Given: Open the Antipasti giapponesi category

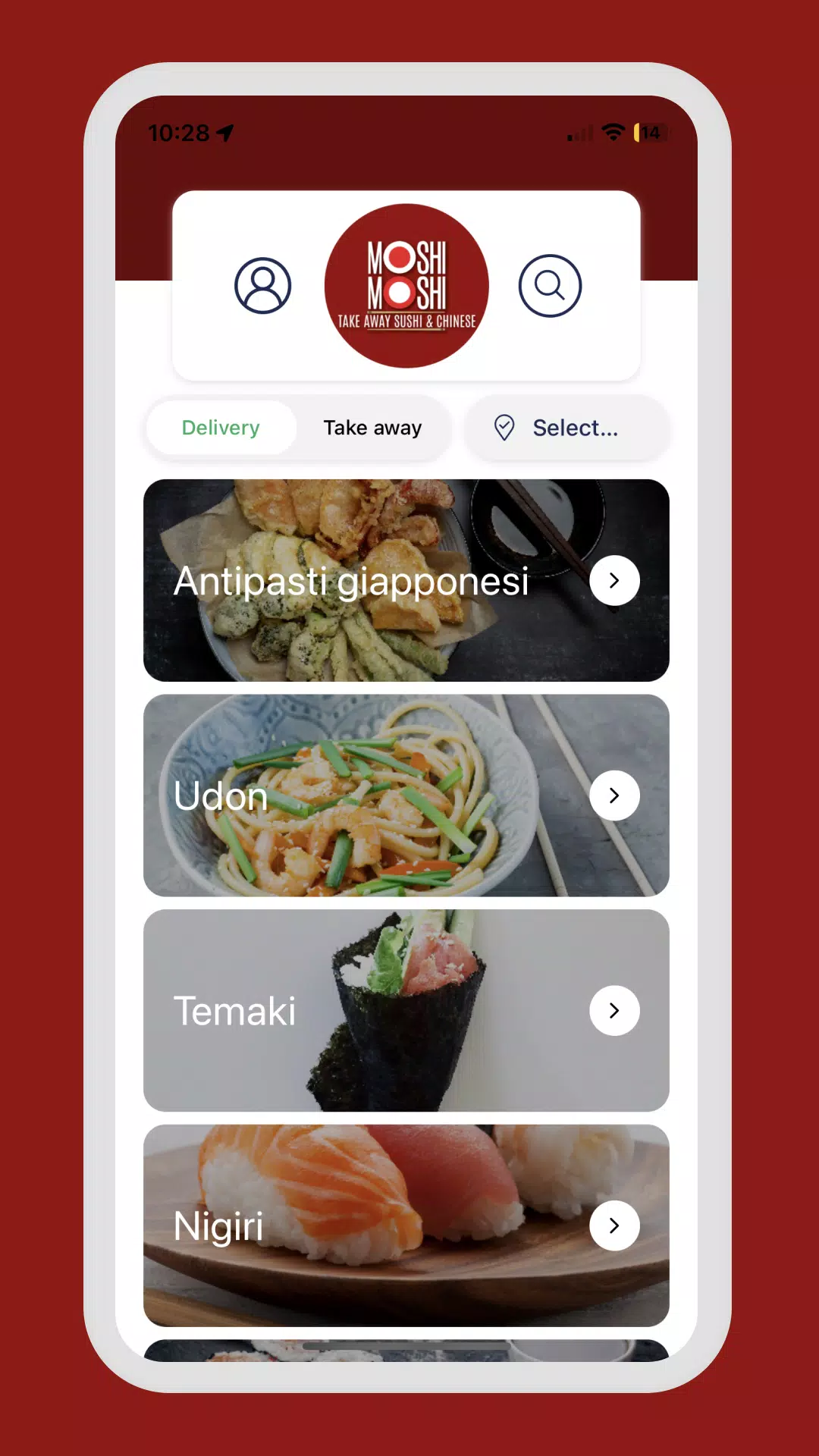Looking at the screenshot, I should point(406,580).
